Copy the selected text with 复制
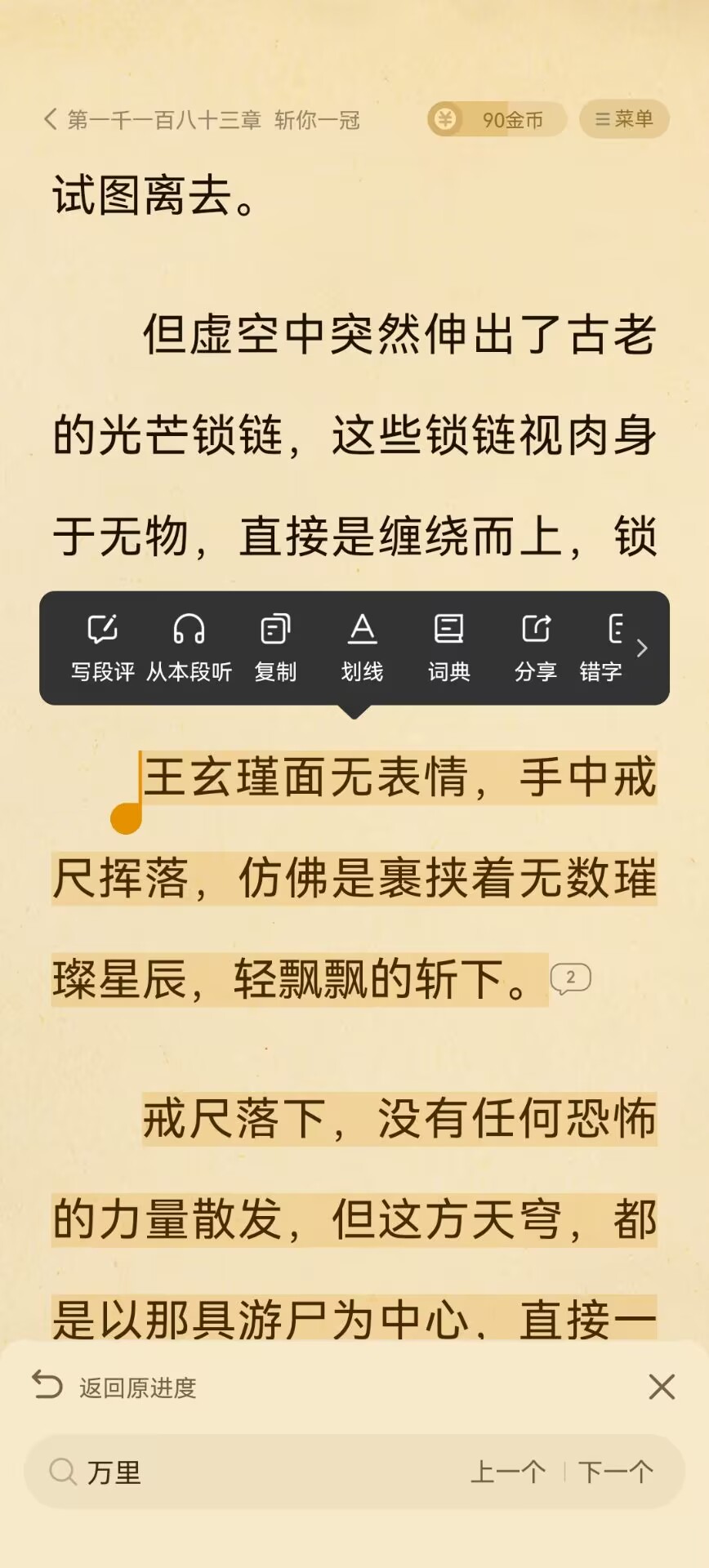 tap(275, 647)
